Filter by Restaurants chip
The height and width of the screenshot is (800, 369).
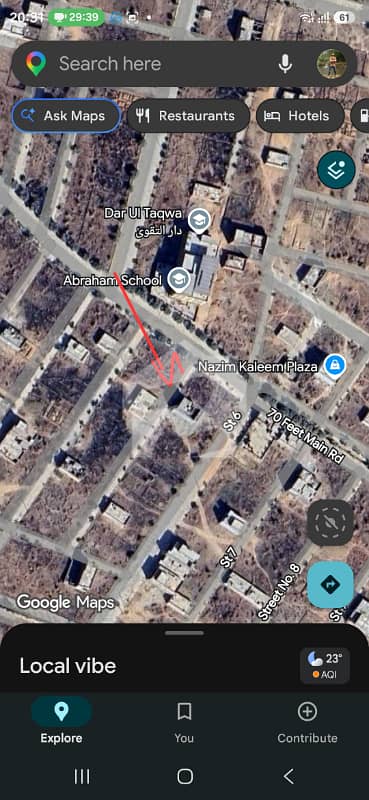pos(188,116)
